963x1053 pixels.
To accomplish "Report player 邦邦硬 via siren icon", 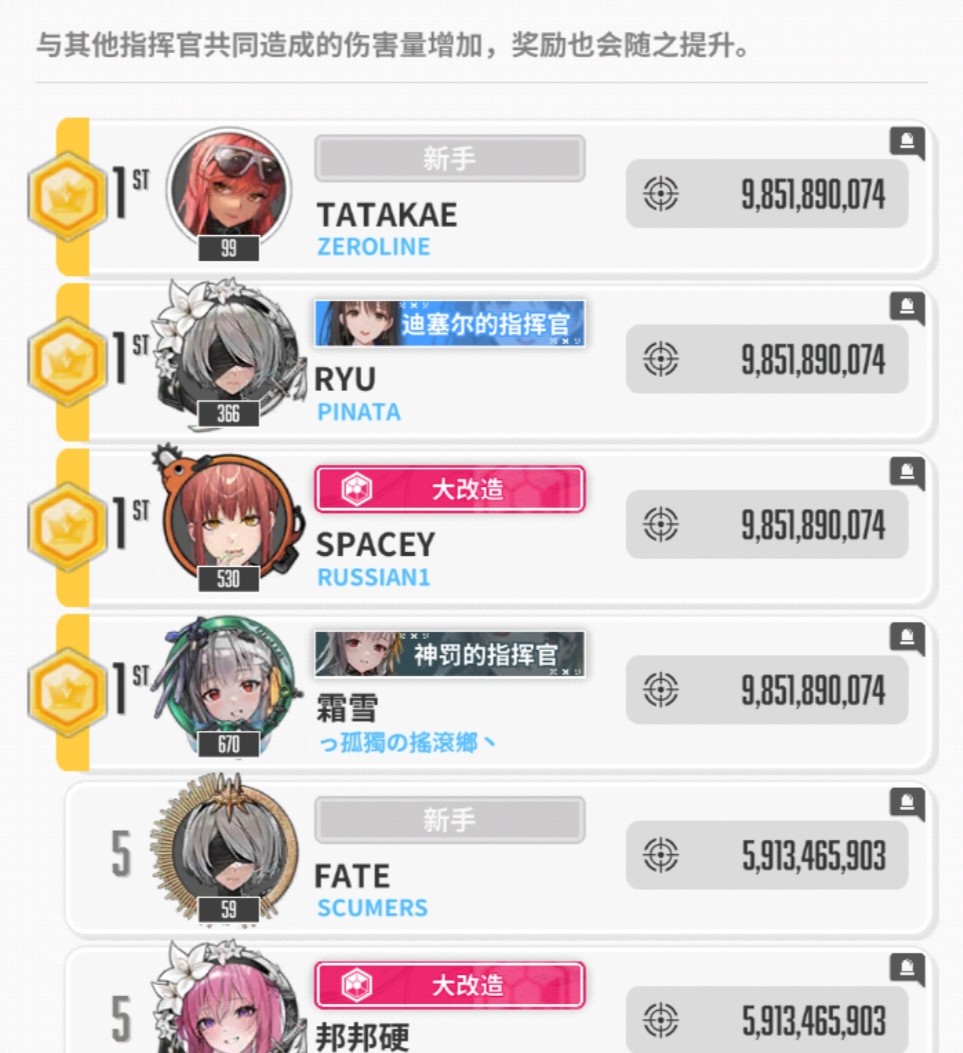I will click(907, 968).
